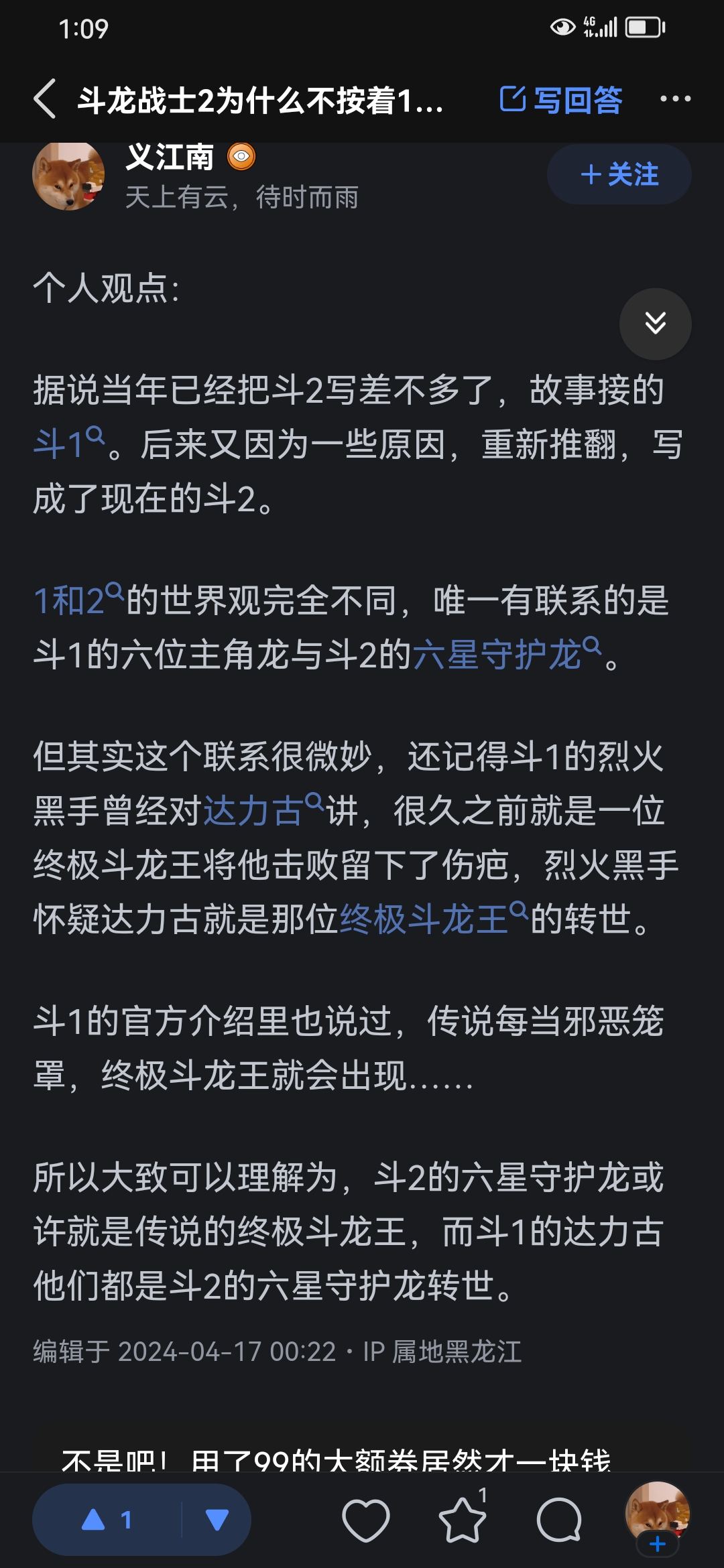Image resolution: width=724 pixels, height=1568 pixels.
Task: Open the 1和2 search link
Action: [x=78, y=600]
